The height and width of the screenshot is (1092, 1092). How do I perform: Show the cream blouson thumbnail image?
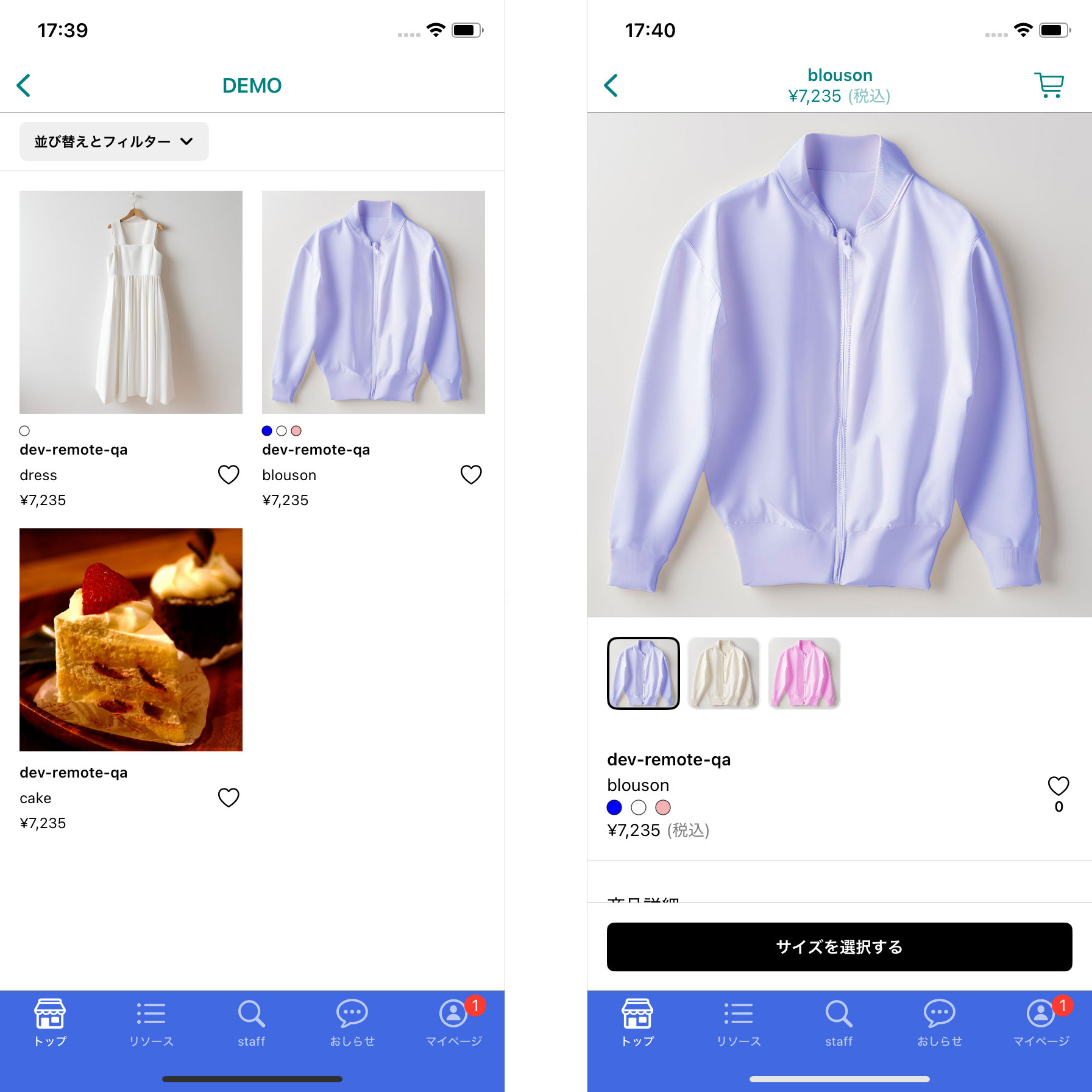(723, 673)
